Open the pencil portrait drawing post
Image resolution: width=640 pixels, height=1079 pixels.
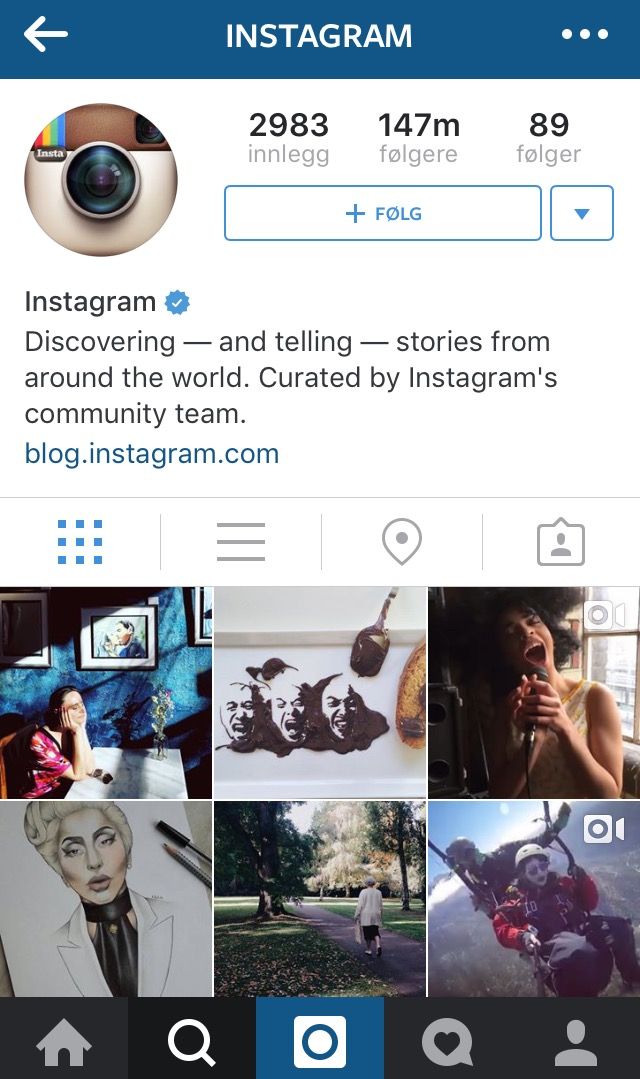[x=106, y=898]
